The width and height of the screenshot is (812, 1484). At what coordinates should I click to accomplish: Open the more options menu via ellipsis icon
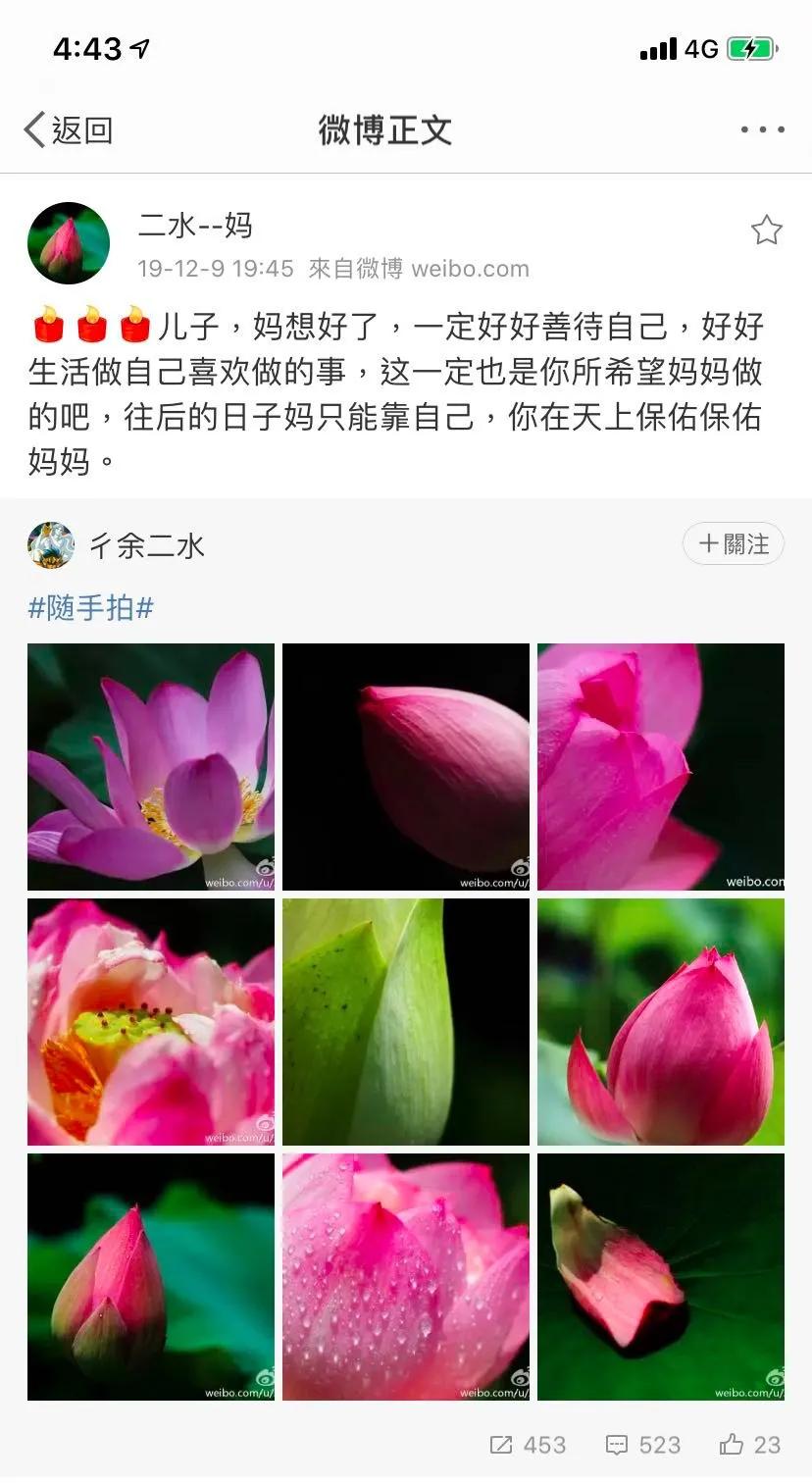[758, 128]
